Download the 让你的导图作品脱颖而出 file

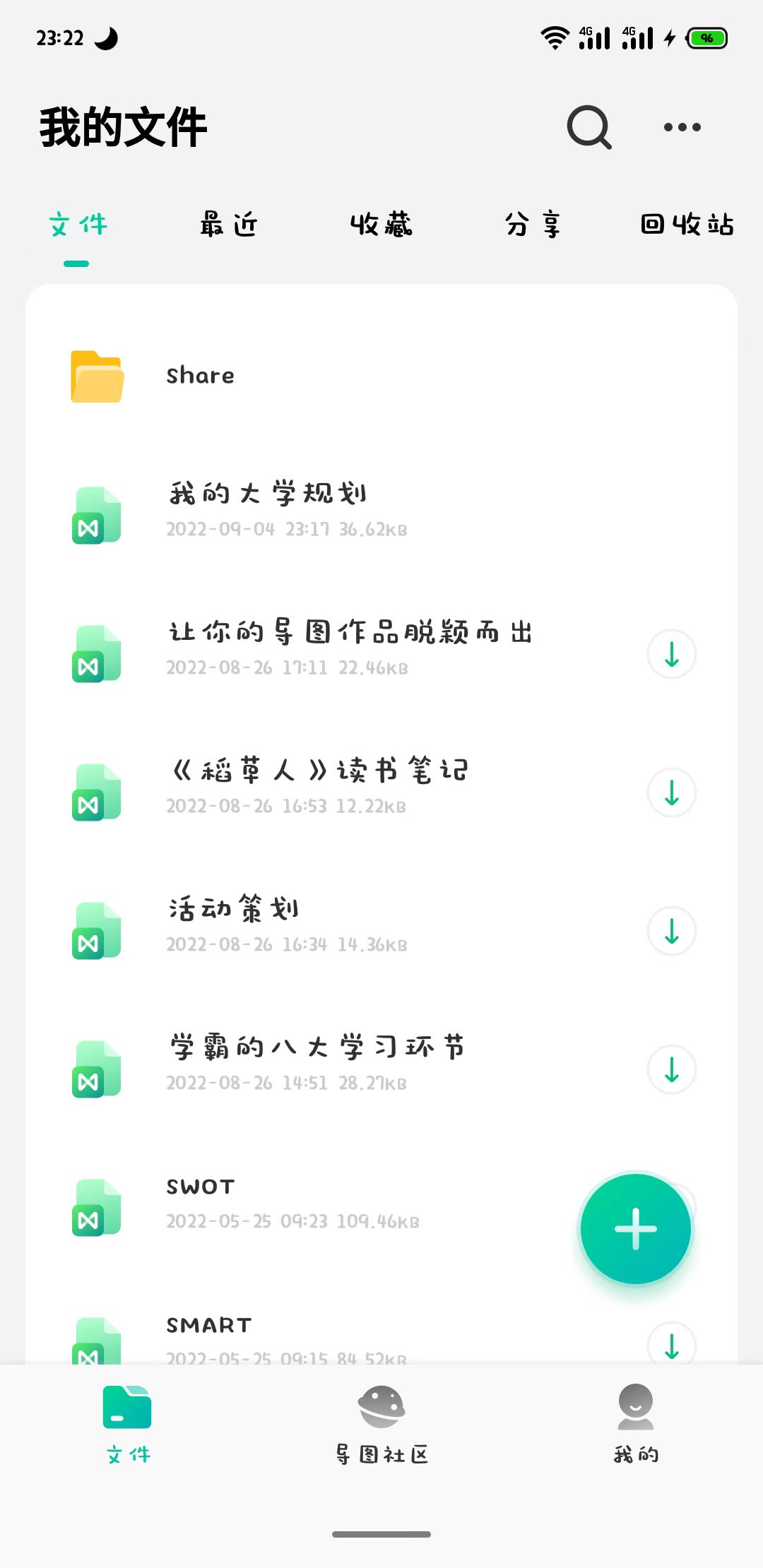point(670,655)
